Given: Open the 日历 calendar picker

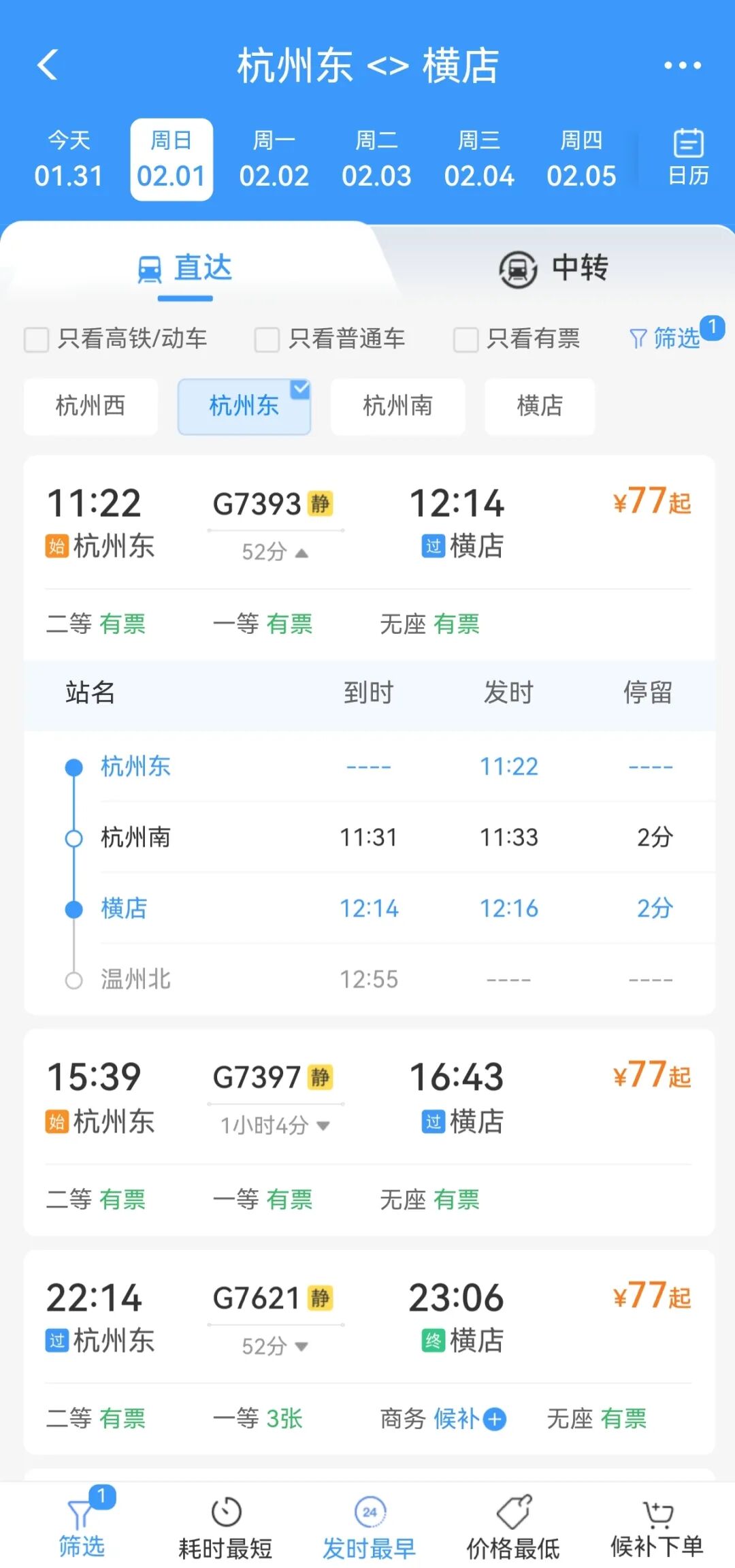Looking at the screenshot, I should [x=688, y=158].
